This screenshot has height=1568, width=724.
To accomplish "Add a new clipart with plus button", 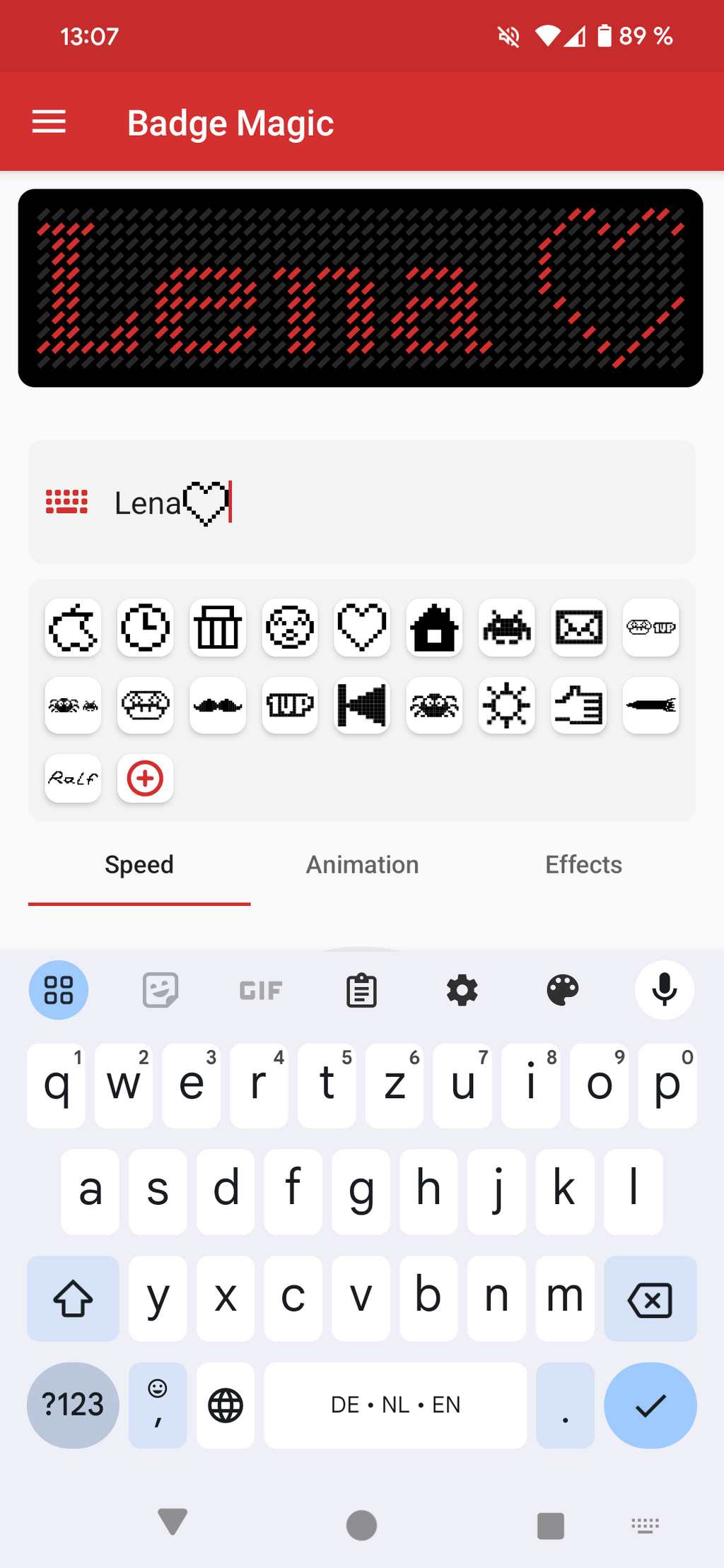I will point(146,779).
